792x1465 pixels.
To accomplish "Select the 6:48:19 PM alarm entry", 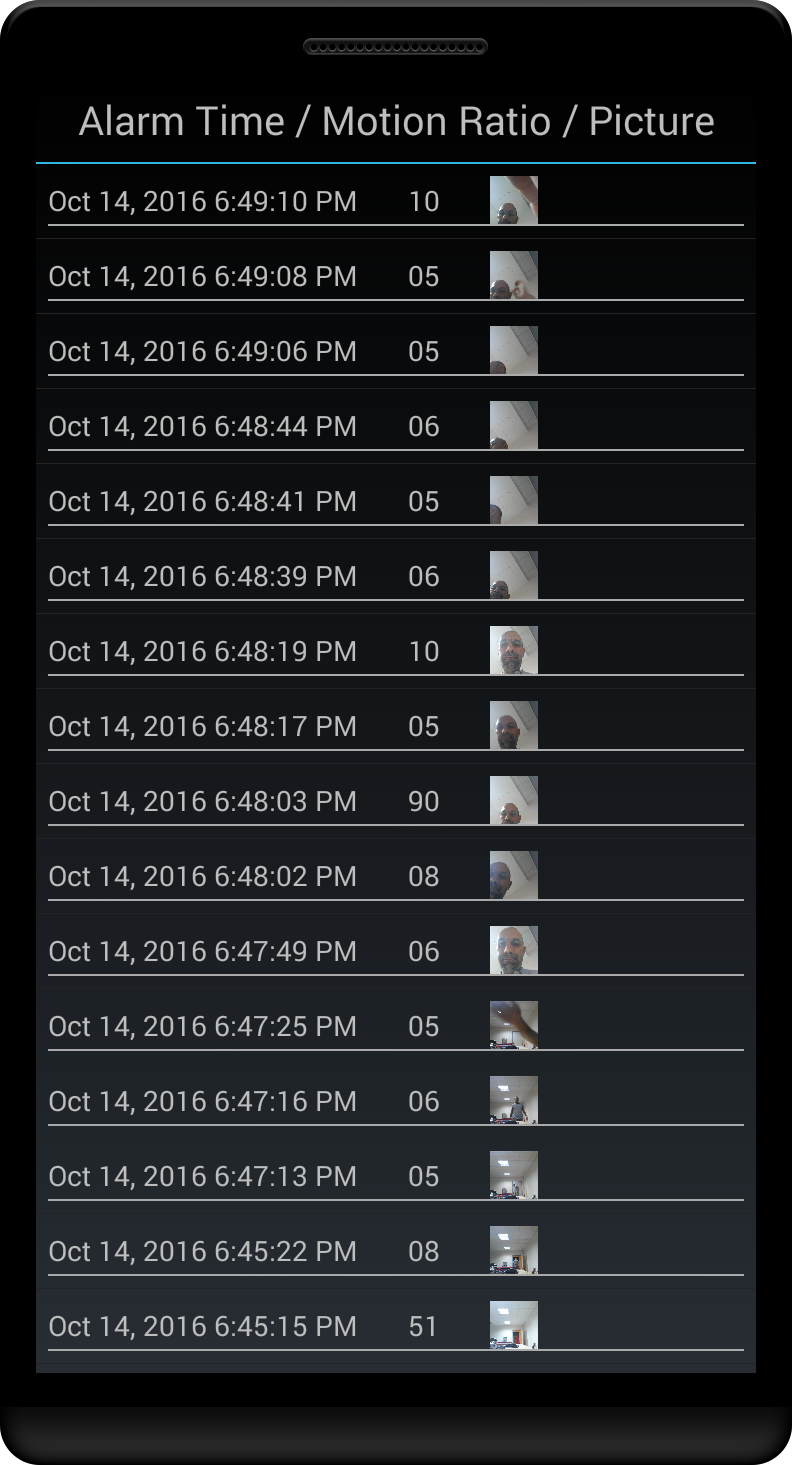I will click(x=396, y=651).
